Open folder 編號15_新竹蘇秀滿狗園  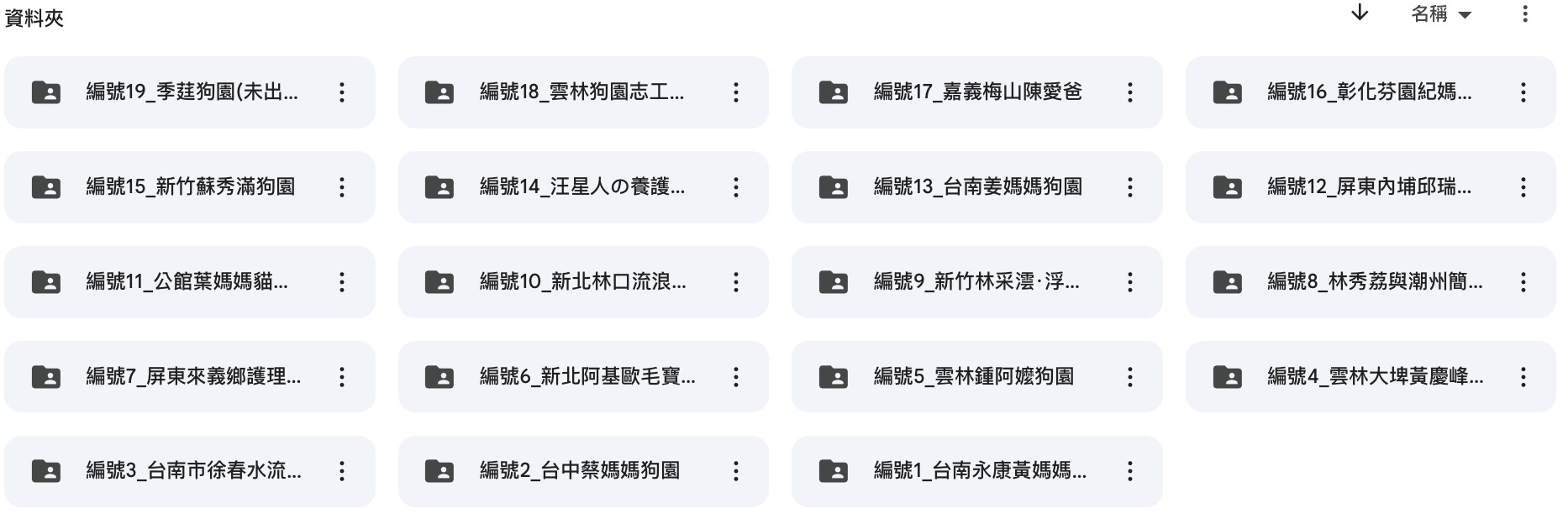(190, 187)
